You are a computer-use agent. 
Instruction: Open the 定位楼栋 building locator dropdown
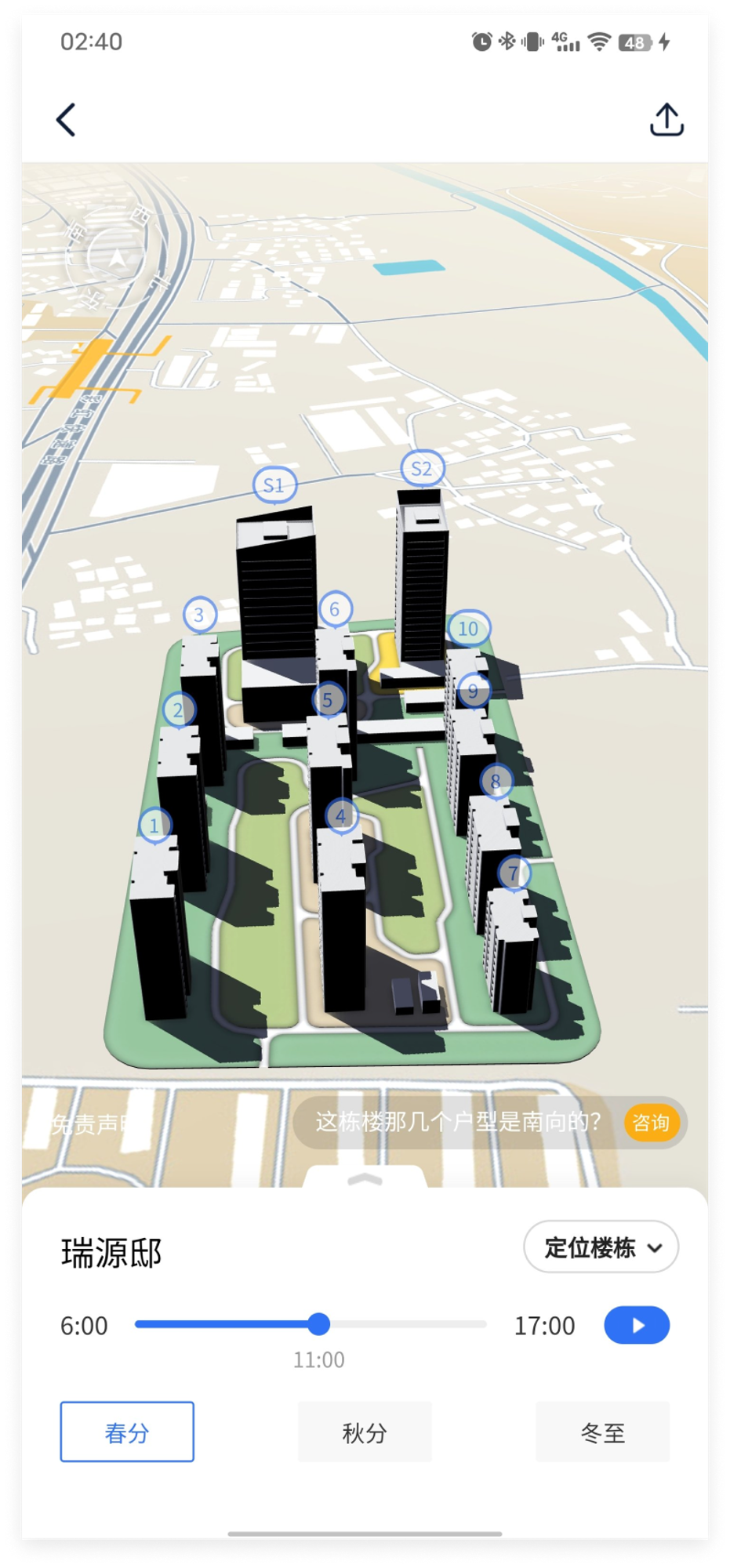tap(601, 1247)
